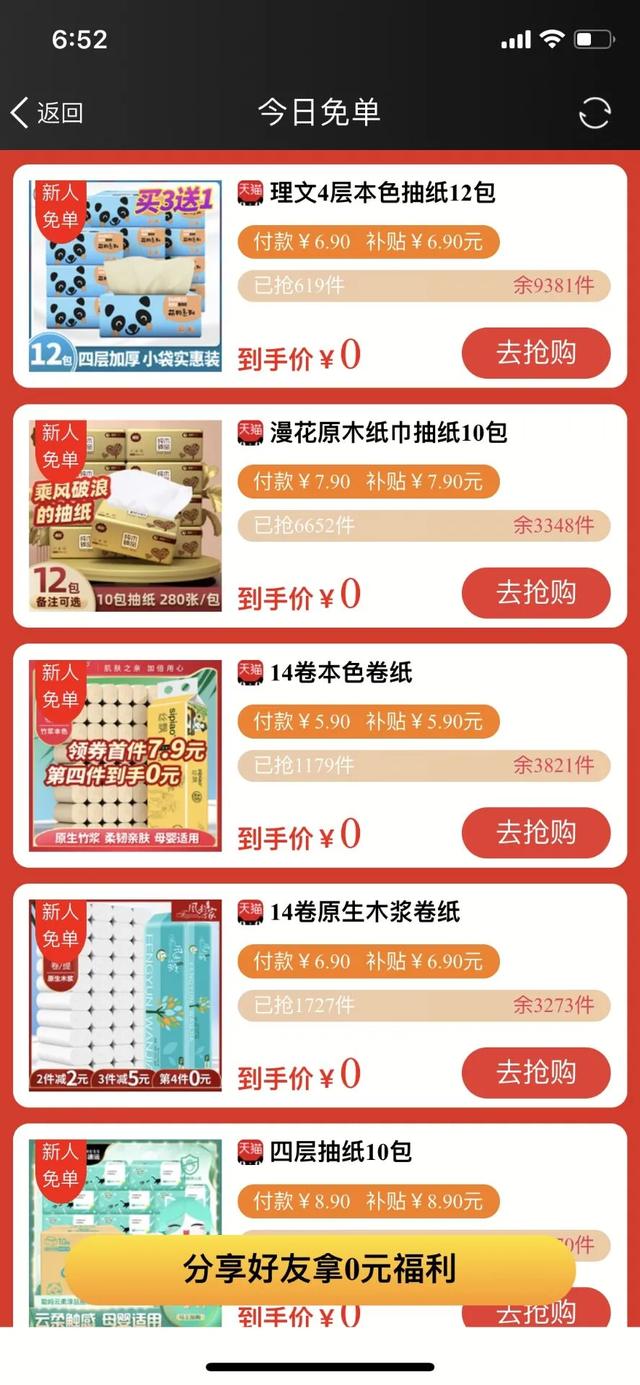Tap 去抢购 for 14卷本色卷纸
Viewport: 640px width, 1385px height.
coord(535,832)
